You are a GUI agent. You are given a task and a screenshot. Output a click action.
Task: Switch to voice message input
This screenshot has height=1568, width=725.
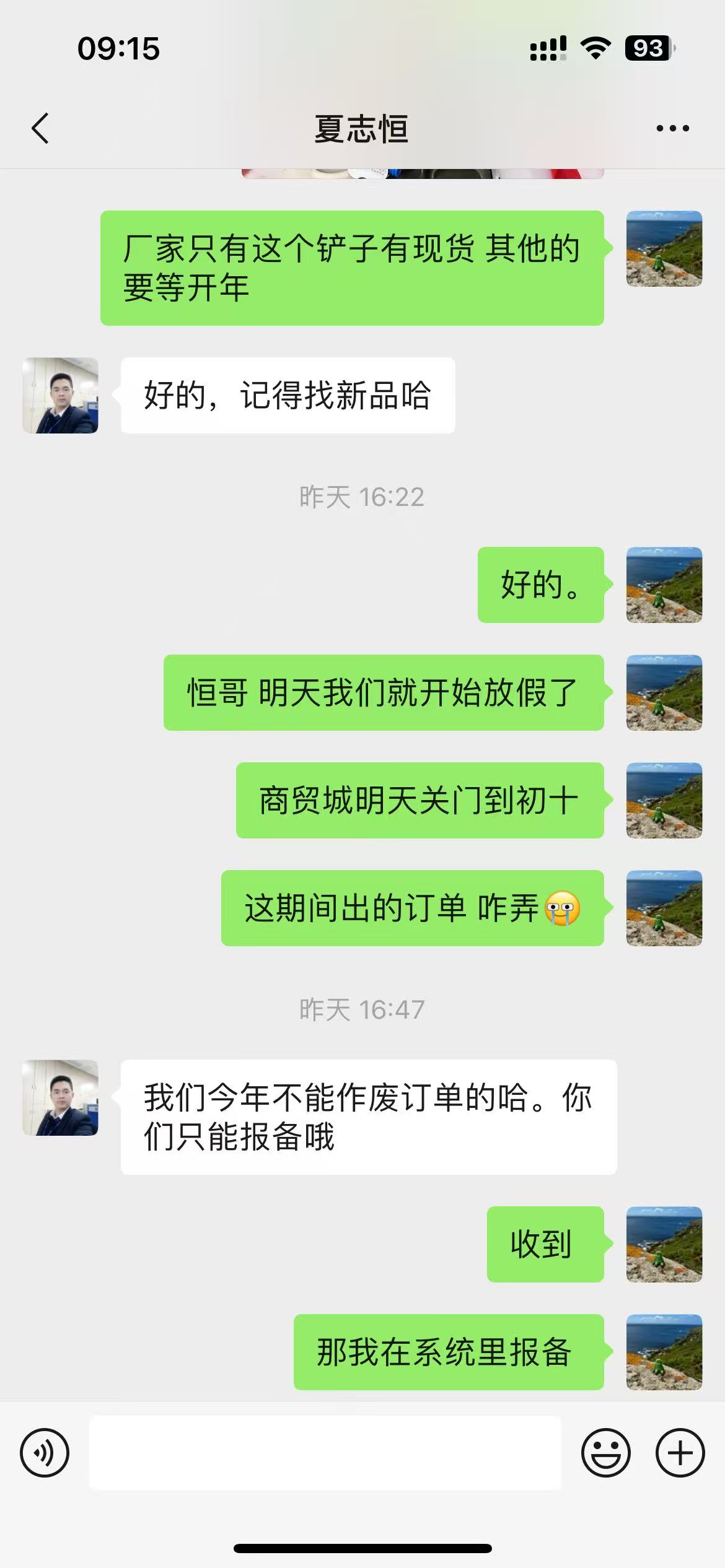pyautogui.click(x=45, y=1452)
